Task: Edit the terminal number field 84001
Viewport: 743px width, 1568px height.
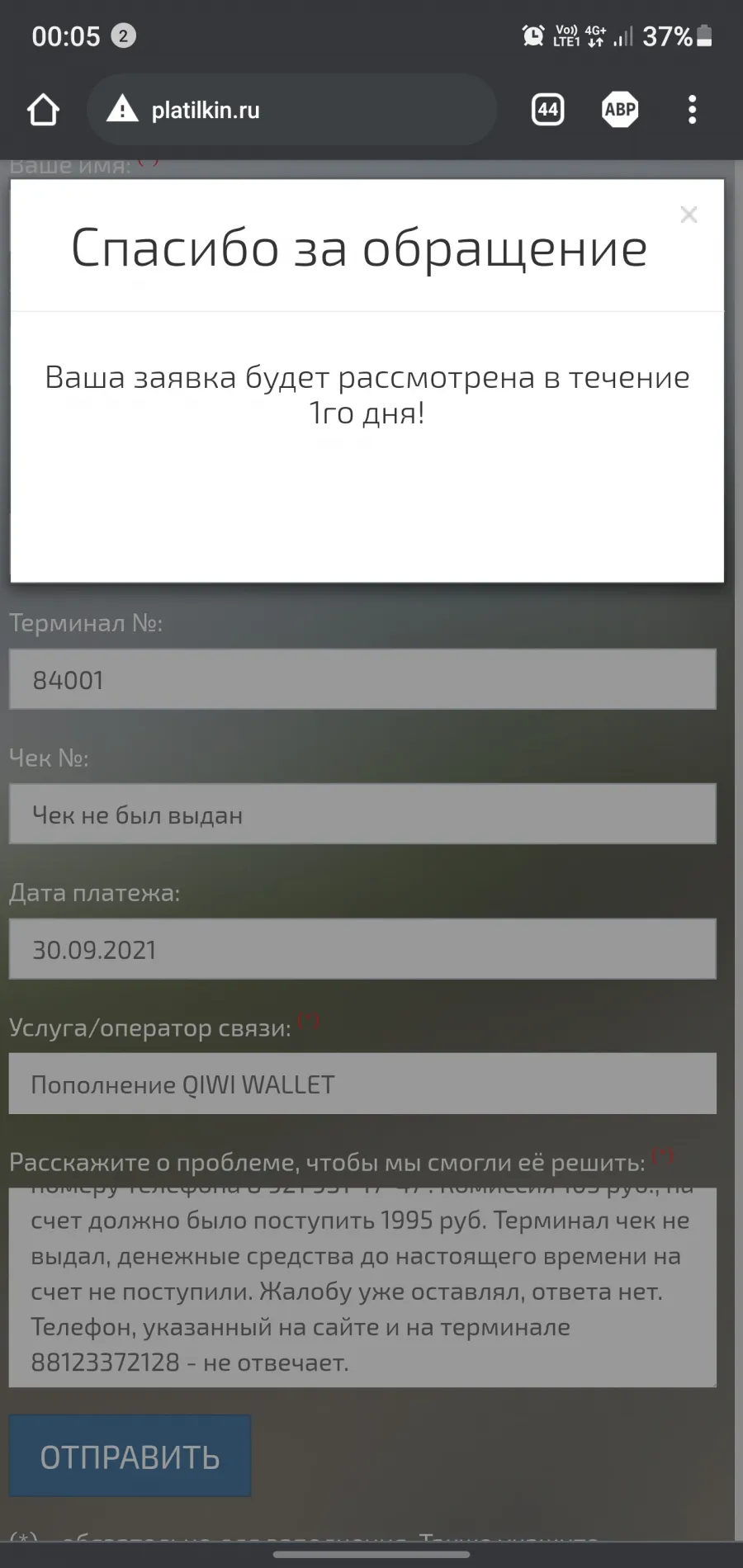Action: click(x=362, y=679)
